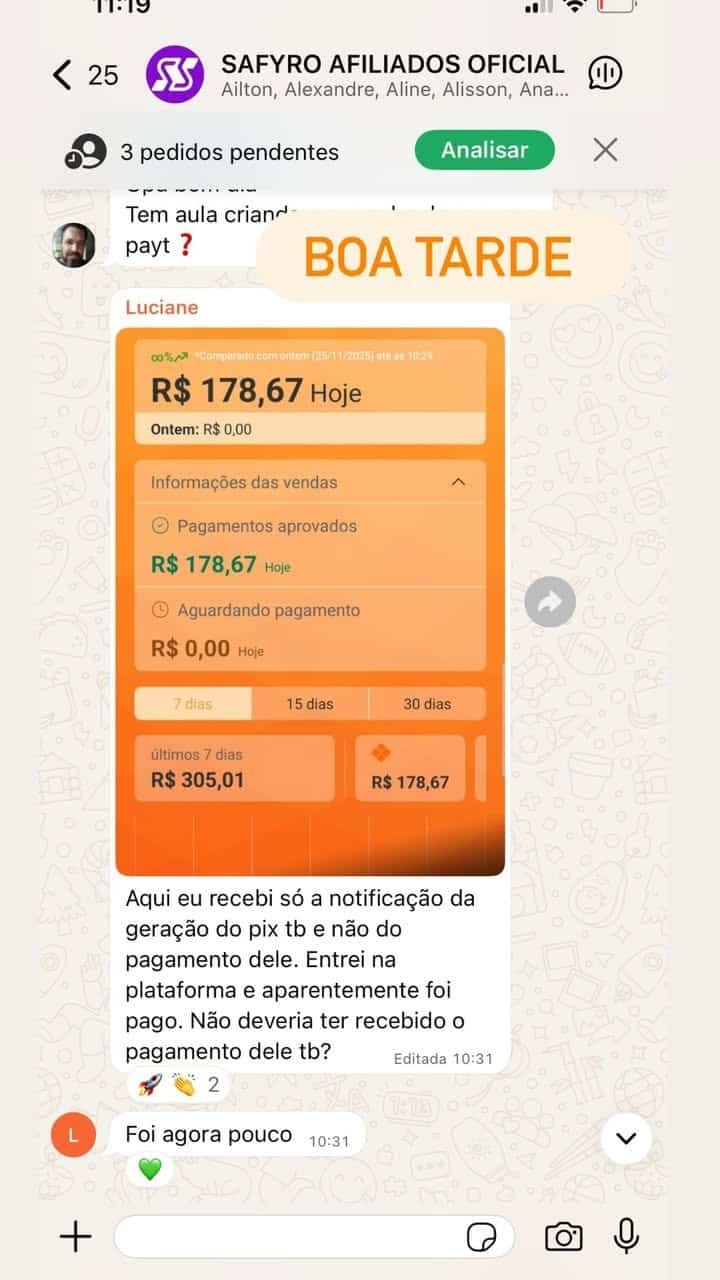
Task: Tap the microphone icon to record voice message
Action: click(625, 1237)
